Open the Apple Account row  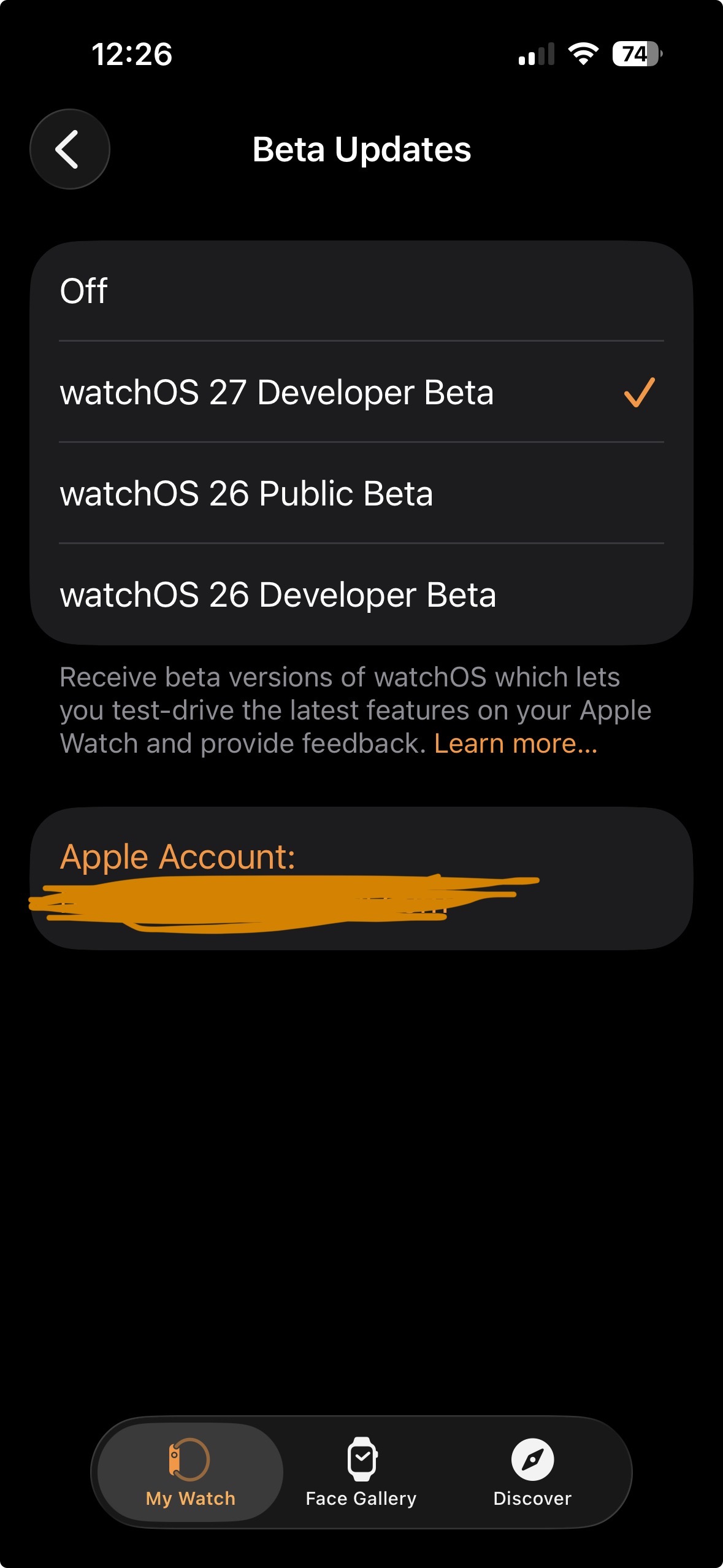pyautogui.click(x=361, y=878)
